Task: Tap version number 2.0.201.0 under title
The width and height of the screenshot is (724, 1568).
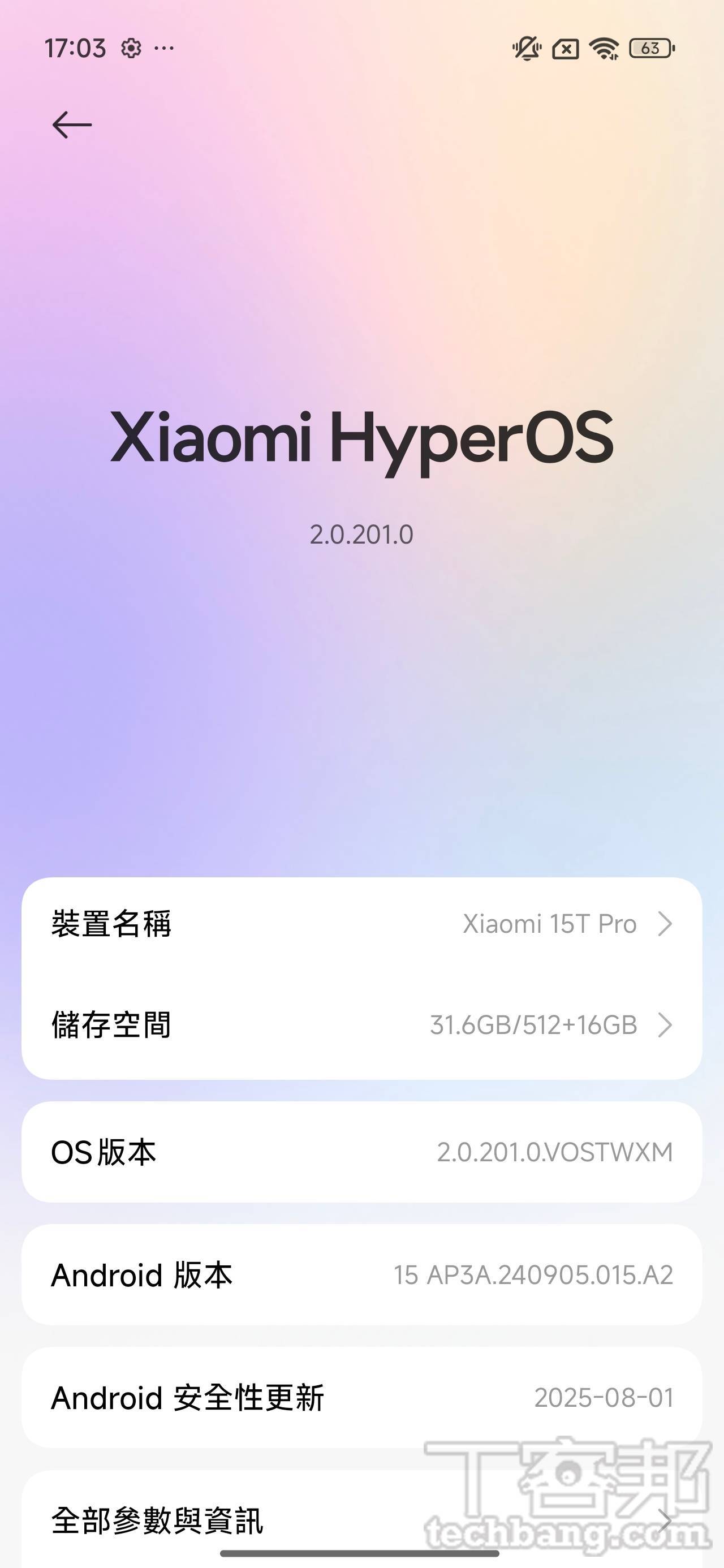Action: [361, 536]
